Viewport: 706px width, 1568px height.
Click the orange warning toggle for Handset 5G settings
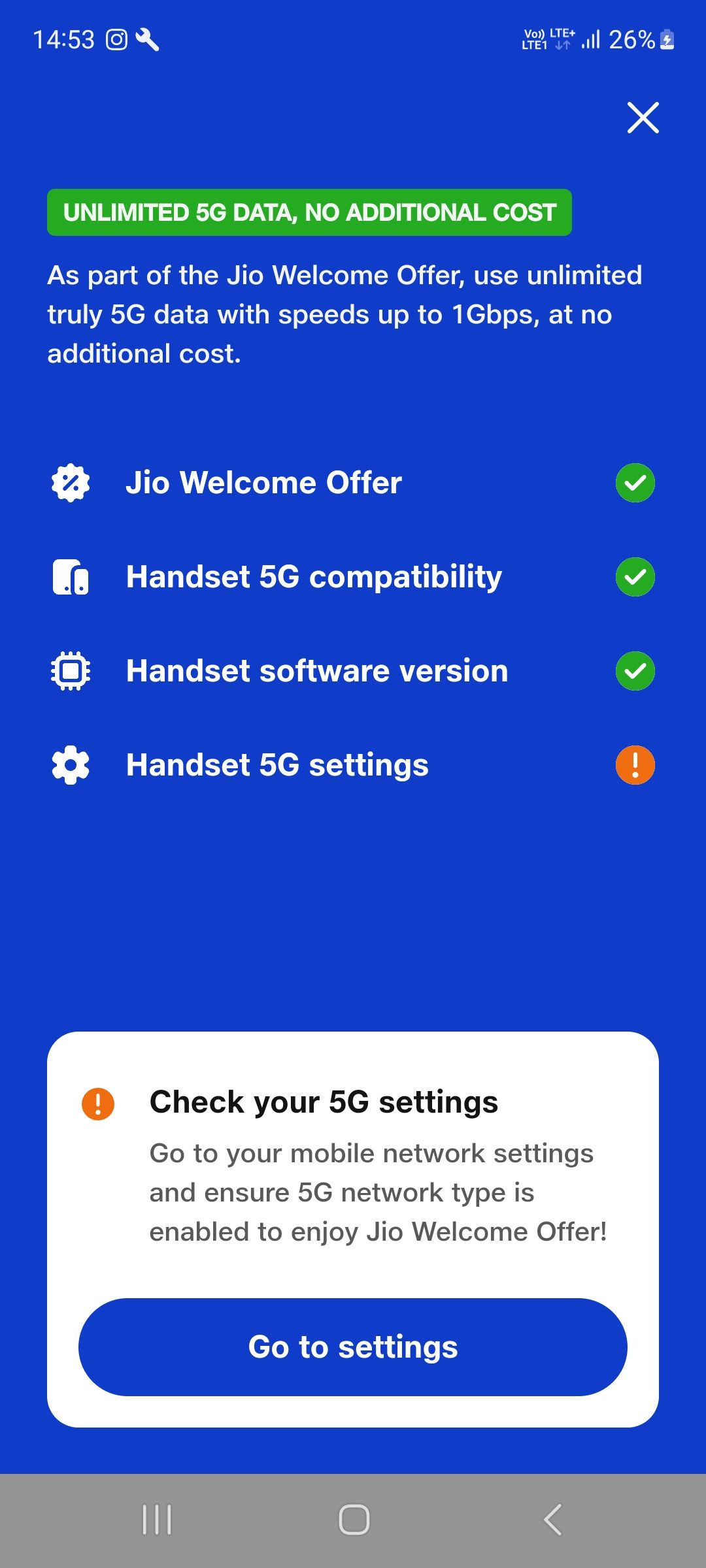tap(633, 764)
